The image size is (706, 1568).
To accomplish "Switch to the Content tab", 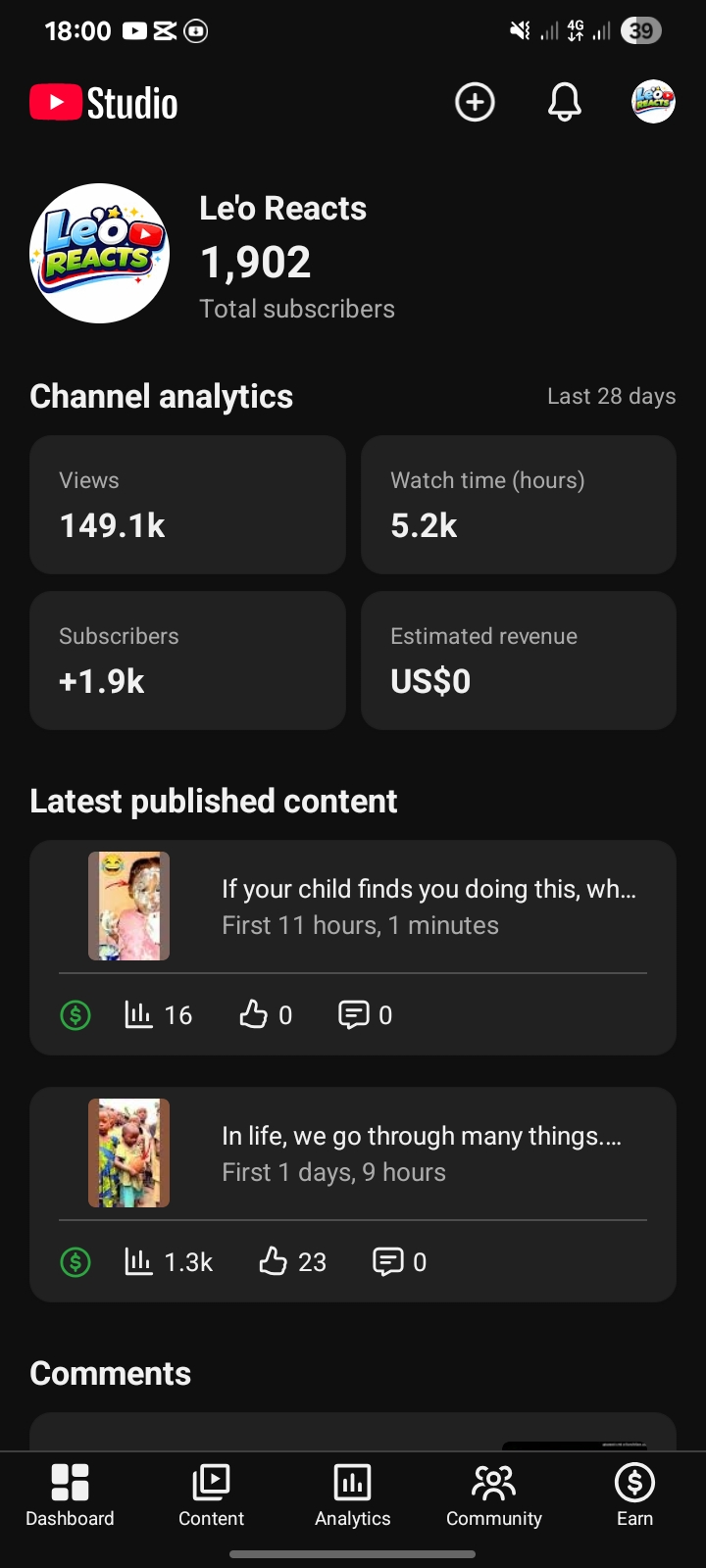I will pos(211,1495).
